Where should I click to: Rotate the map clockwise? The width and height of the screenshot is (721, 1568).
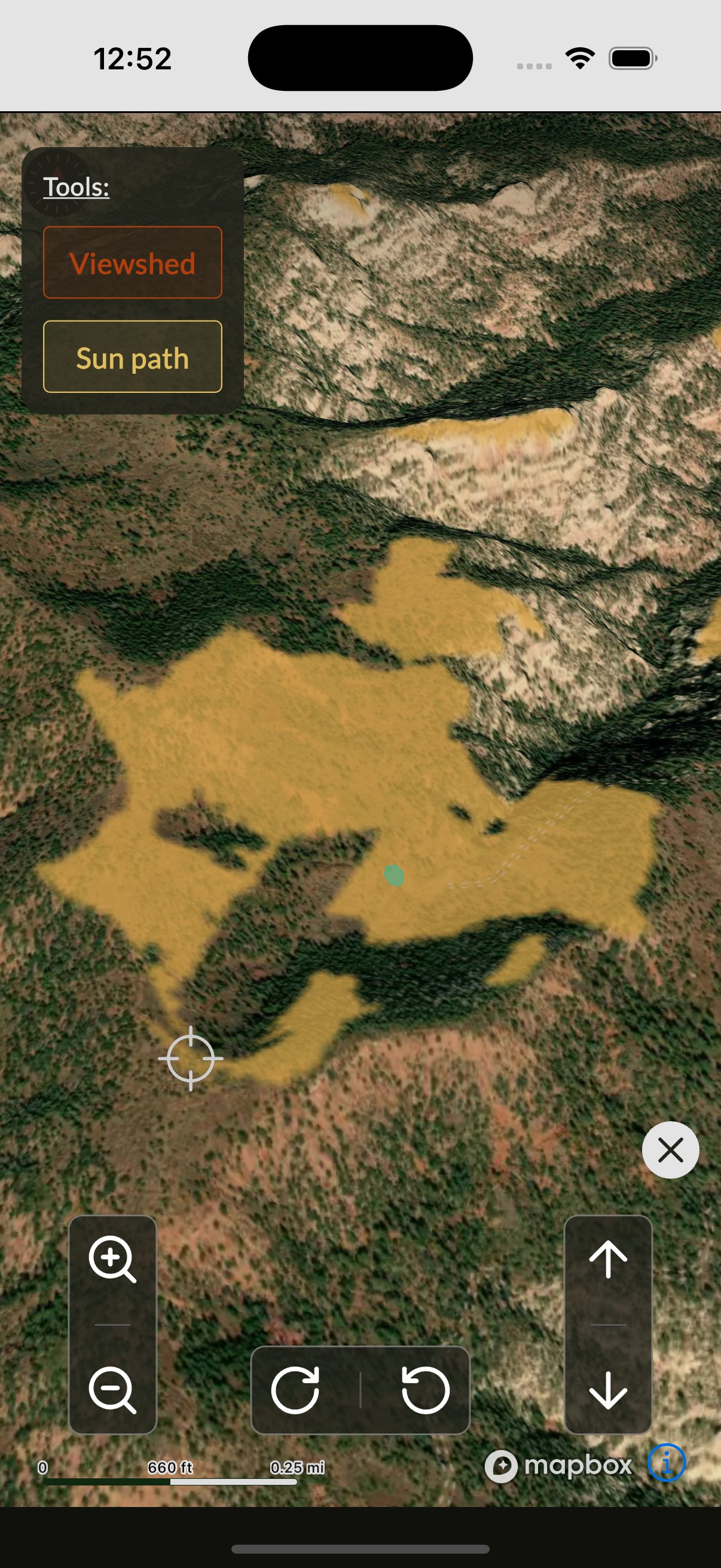click(296, 1390)
